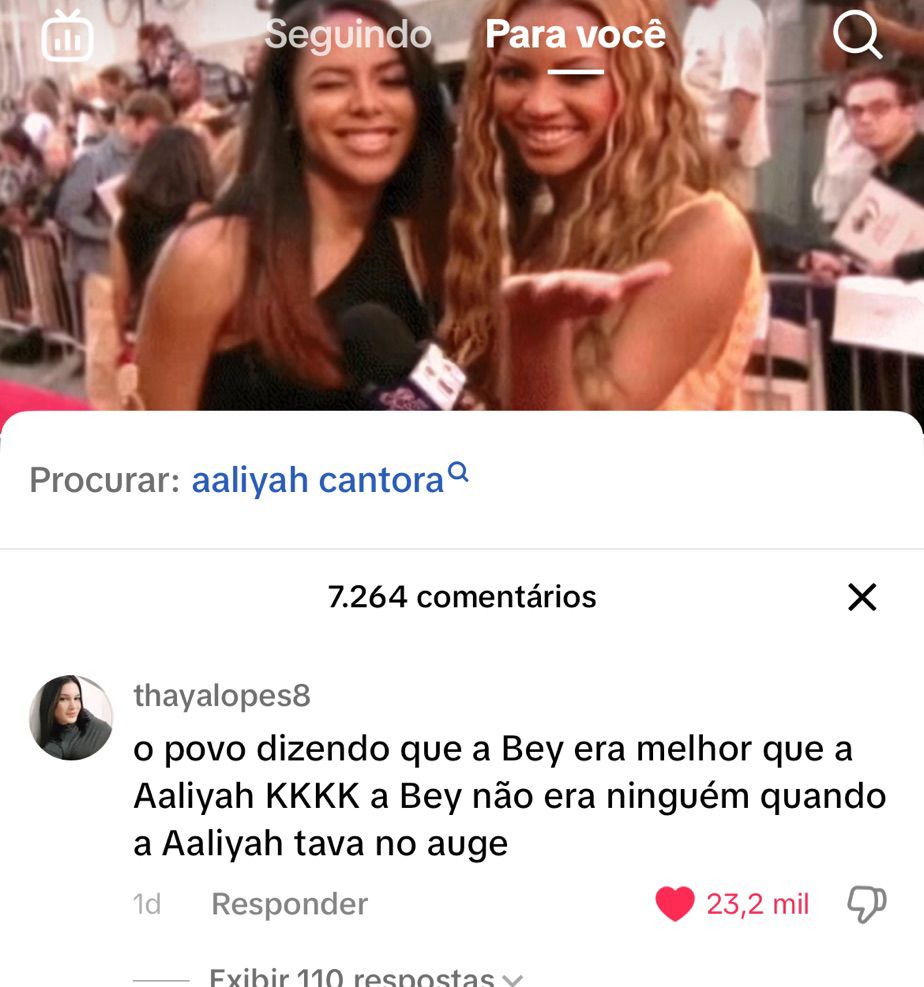Switch to the Seguindo tab
The image size is (924, 987).
[x=348, y=35]
